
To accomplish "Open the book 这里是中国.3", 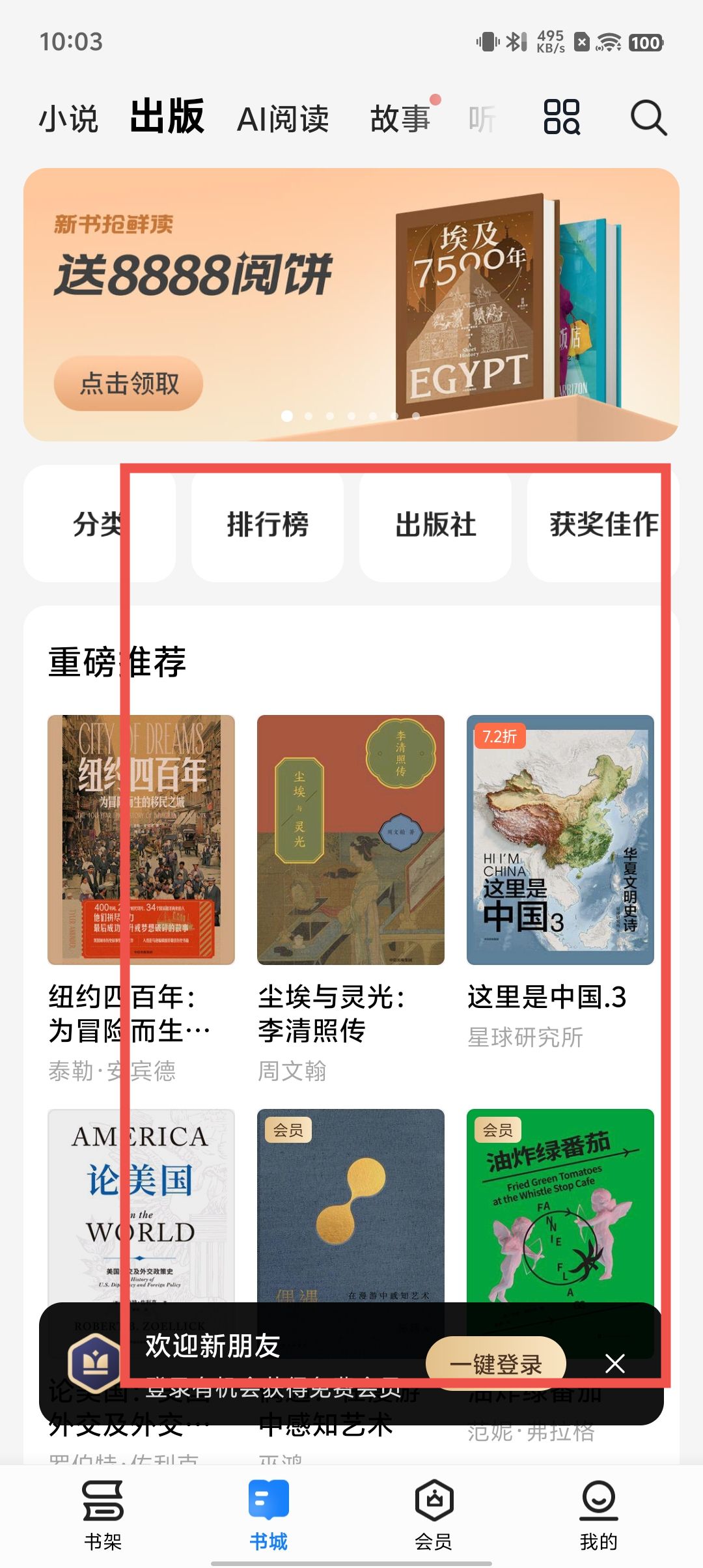I will click(560, 840).
